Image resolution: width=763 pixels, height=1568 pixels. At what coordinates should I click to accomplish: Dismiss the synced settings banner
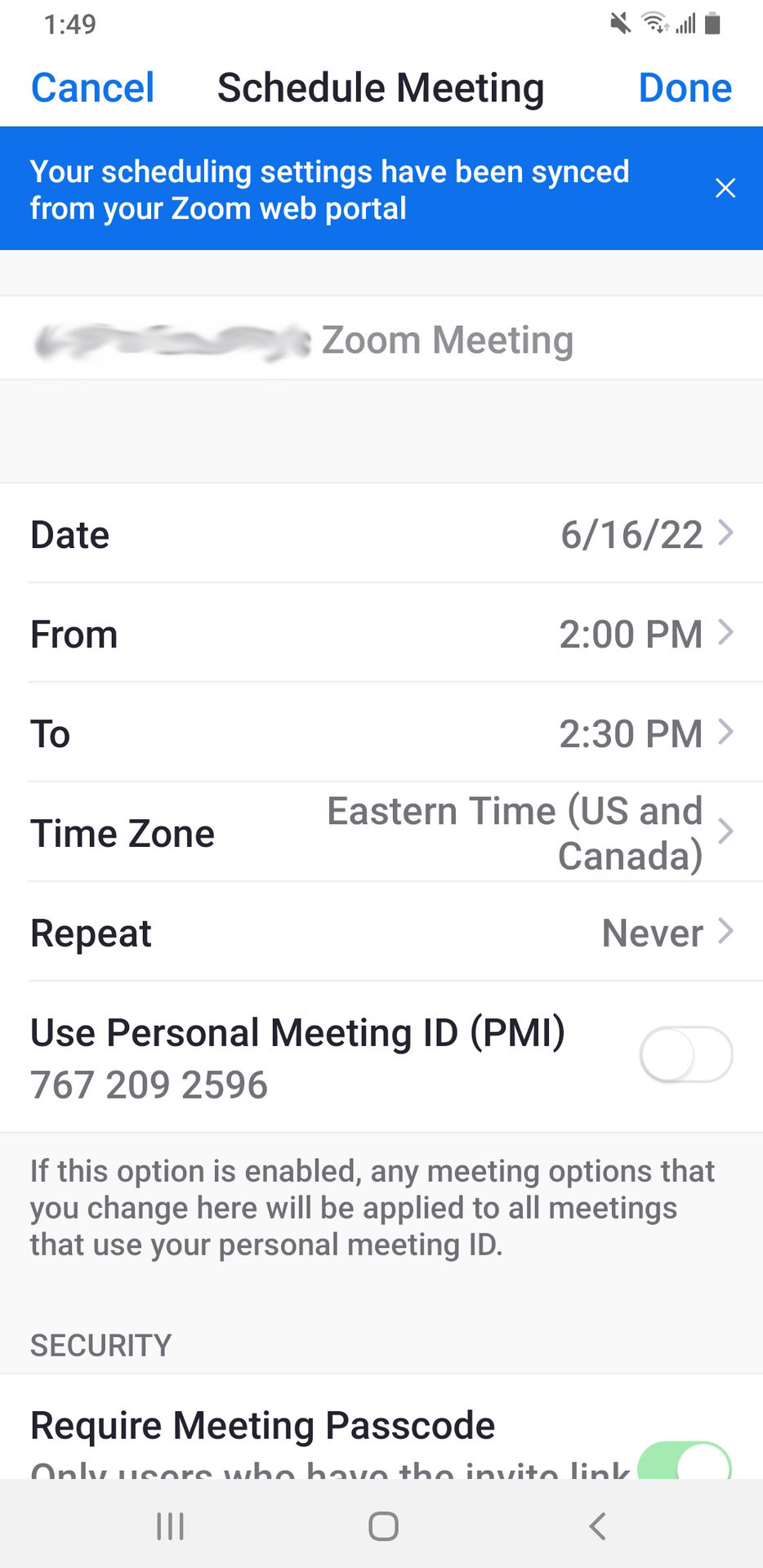click(x=725, y=189)
